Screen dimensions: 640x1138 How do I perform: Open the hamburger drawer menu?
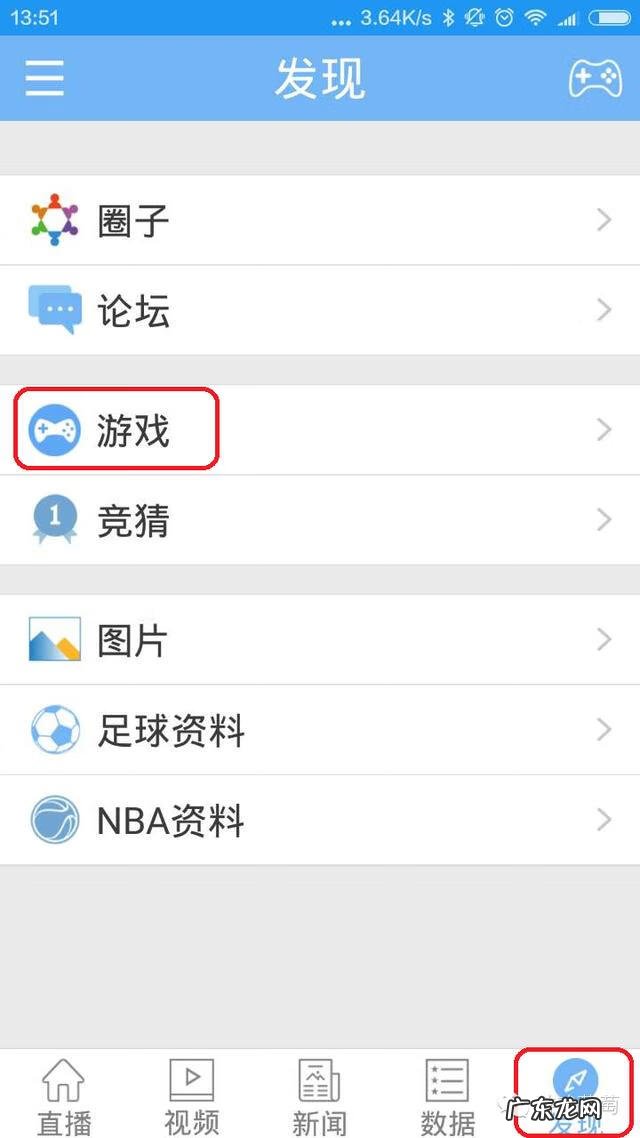45,79
